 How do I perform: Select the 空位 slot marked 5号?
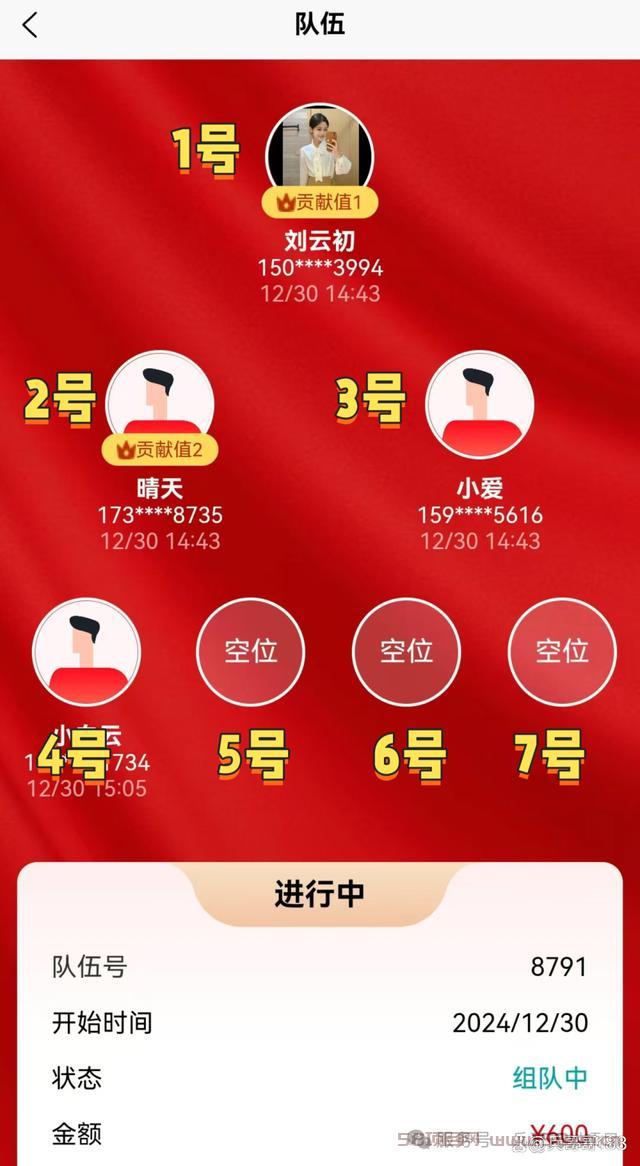(250, 651)
